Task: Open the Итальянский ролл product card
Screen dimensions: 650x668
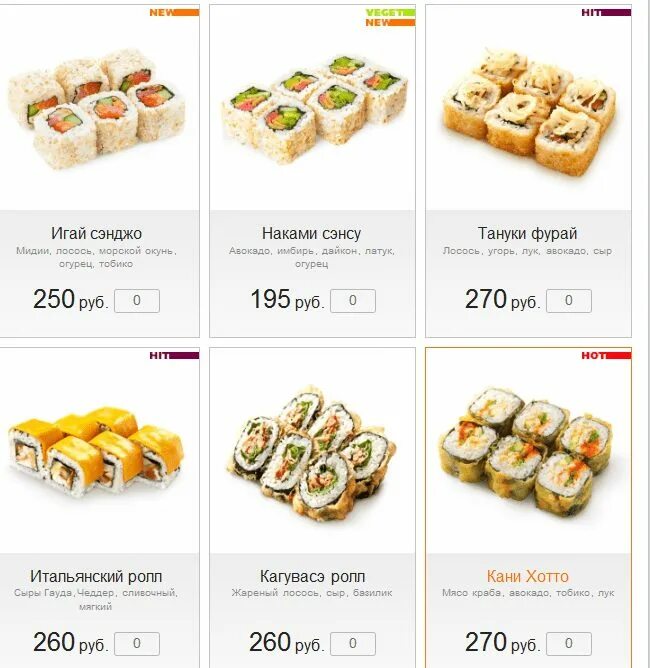Action: [x=96, y=577]
